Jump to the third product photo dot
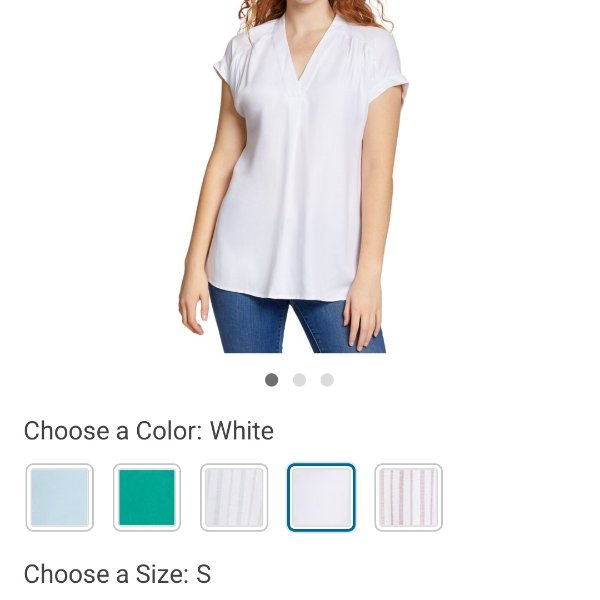This screenshot has width=600, height=600. [x=327, y=380]
